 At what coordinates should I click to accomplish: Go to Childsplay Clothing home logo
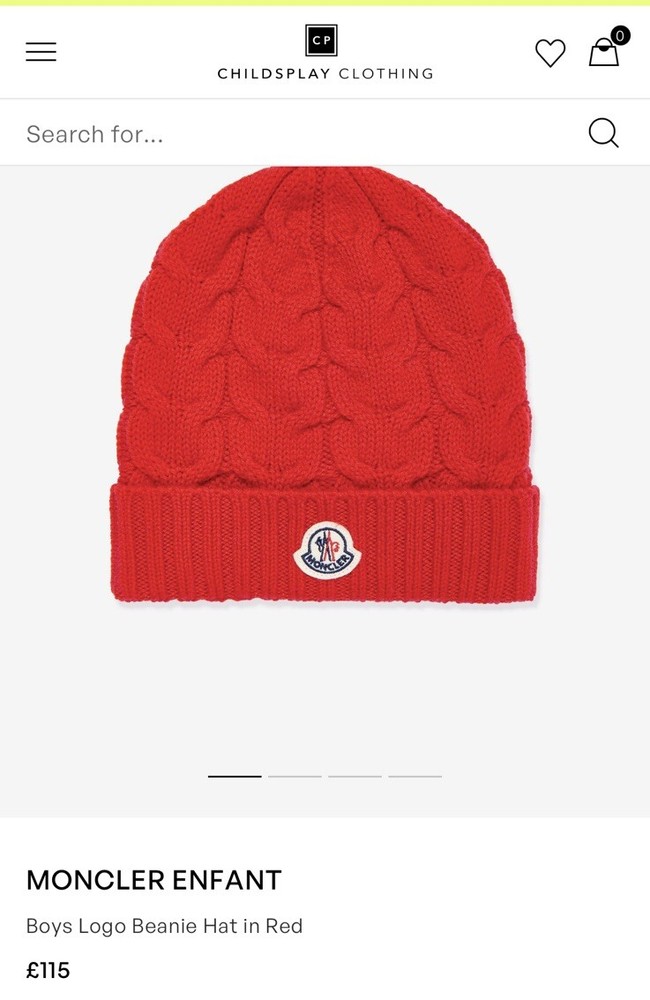click(x=324, y=54)
